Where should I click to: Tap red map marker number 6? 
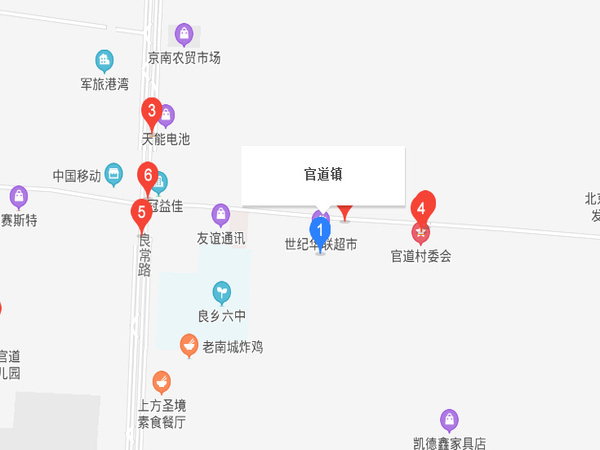pyautogui.click(x=147, y=176)
